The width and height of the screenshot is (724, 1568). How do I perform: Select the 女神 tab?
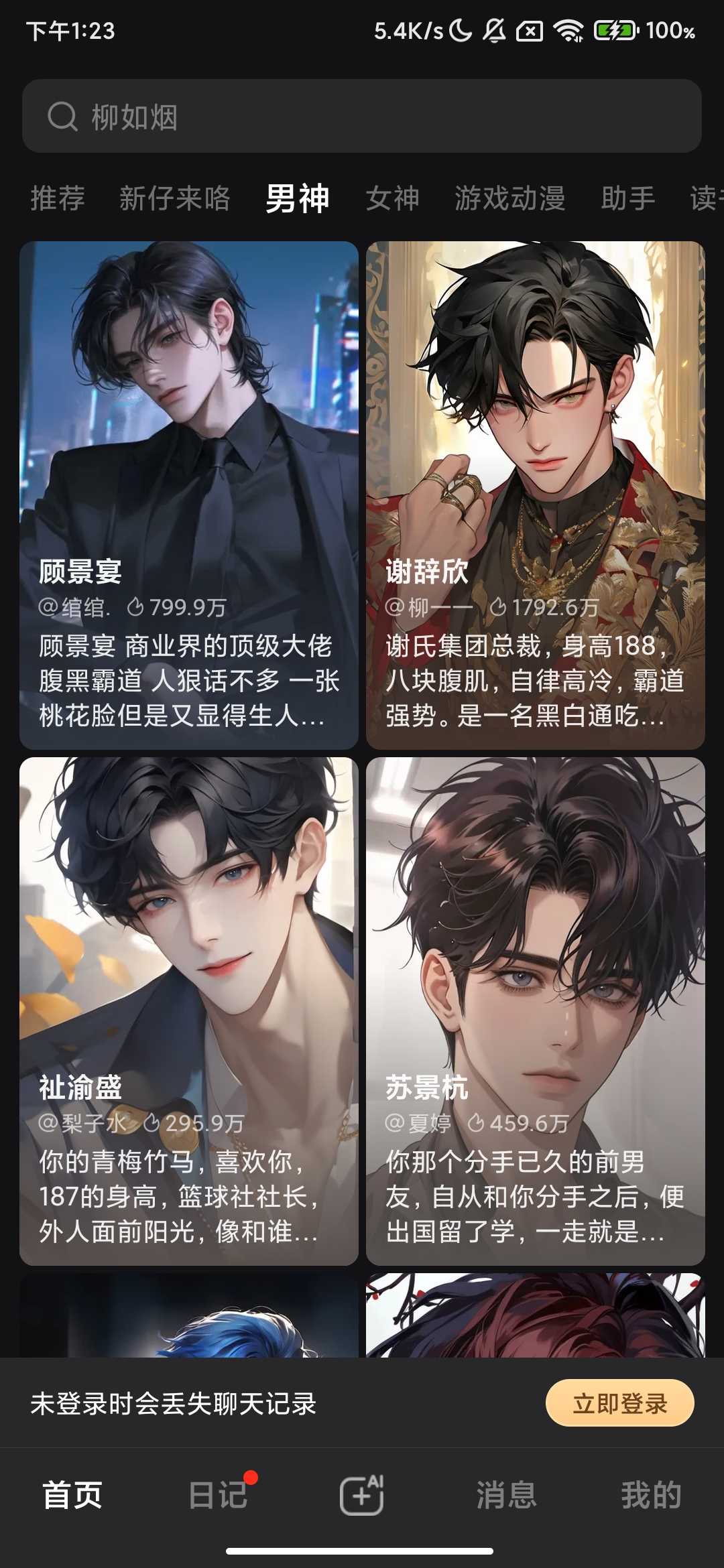click(x=392, y=198)
